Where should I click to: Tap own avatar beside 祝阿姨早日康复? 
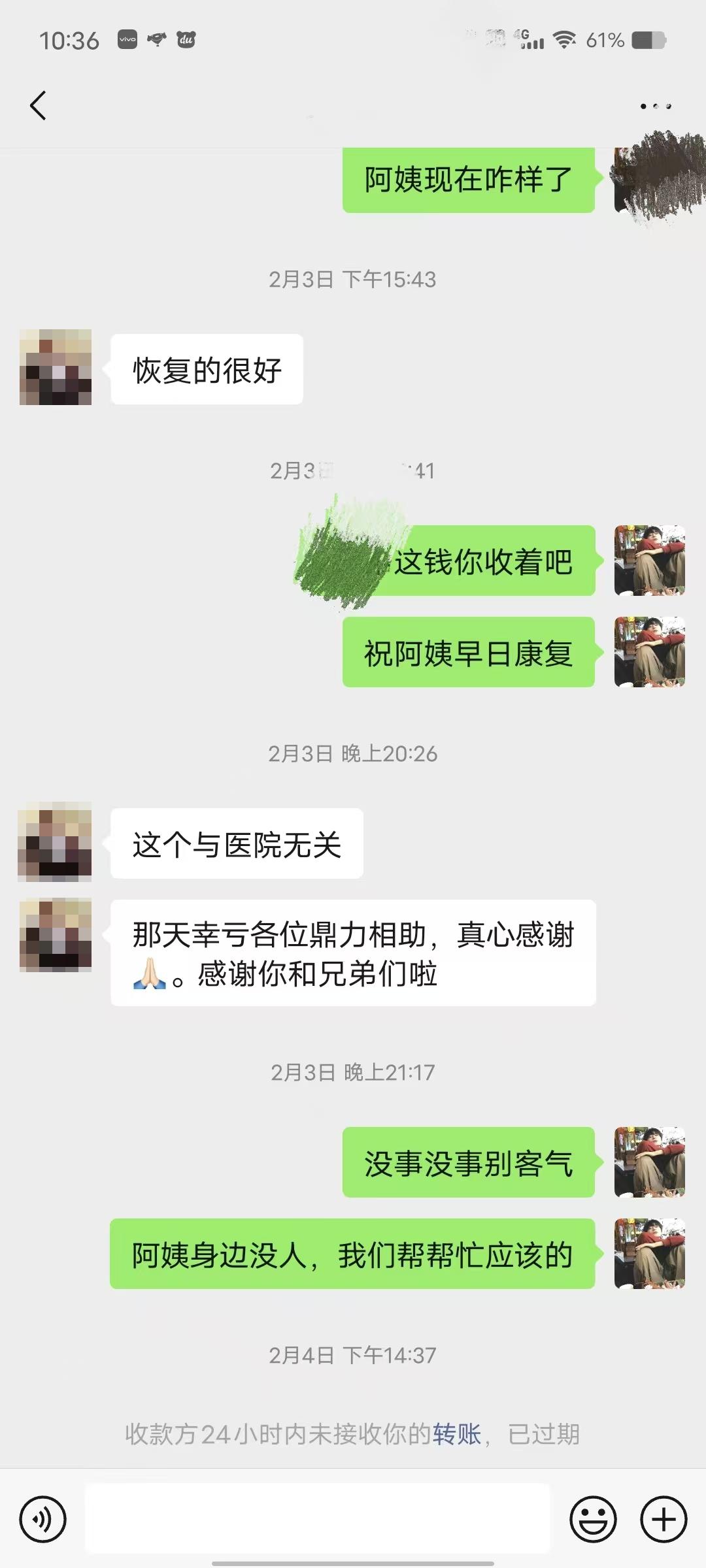click(x=649, y=652)
